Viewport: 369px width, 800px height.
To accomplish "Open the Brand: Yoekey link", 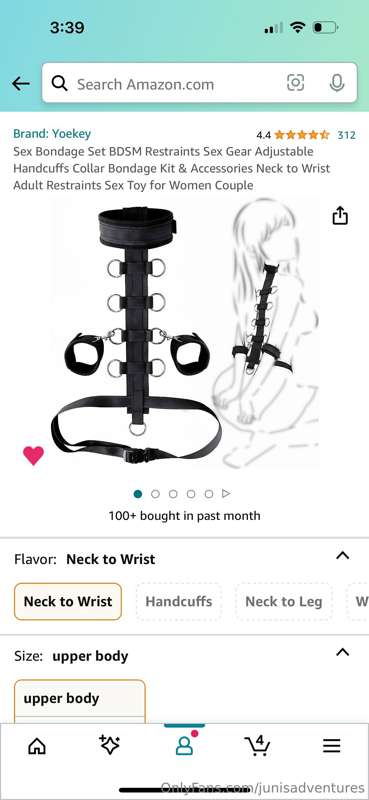I will pyautogui.click(x=52, y=134).
